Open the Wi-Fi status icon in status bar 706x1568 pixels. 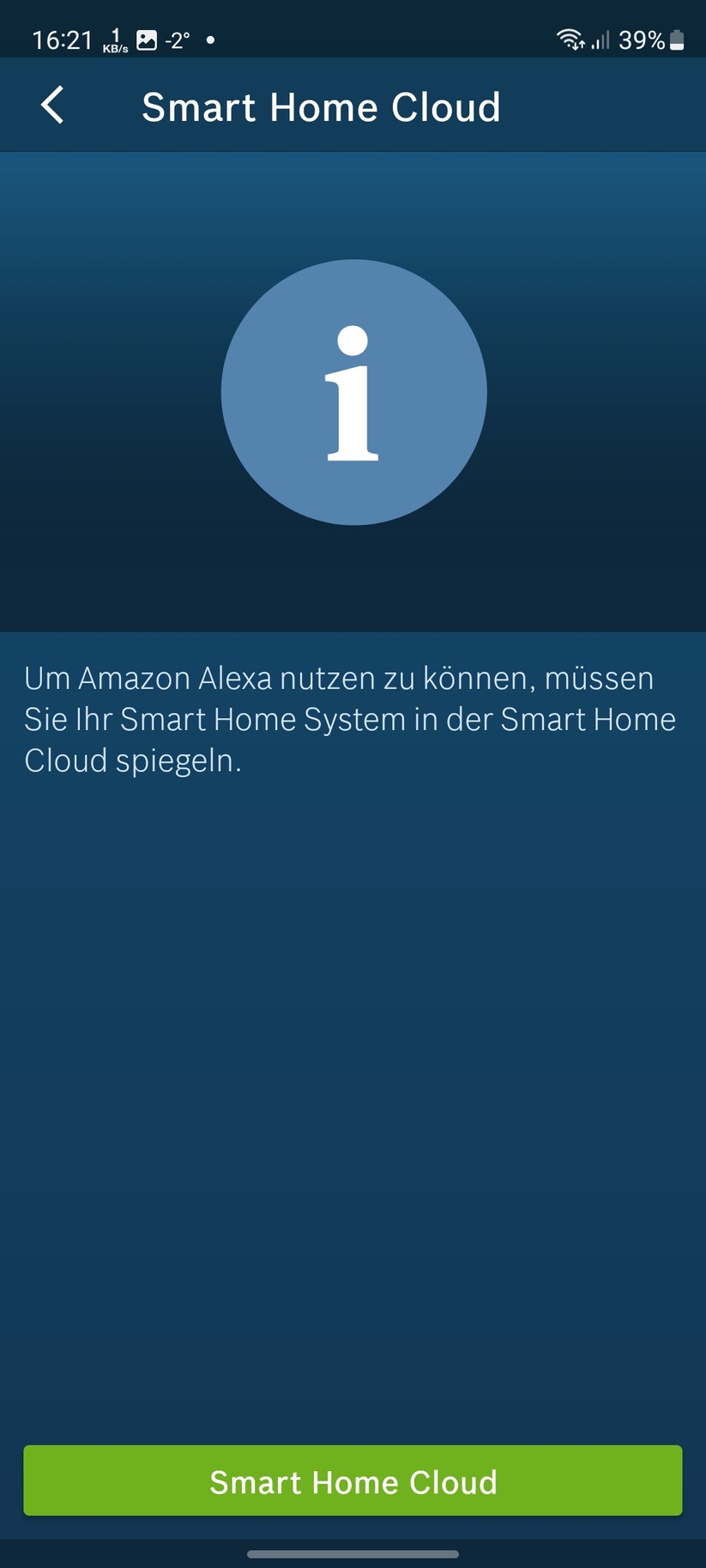pos(569,39)
